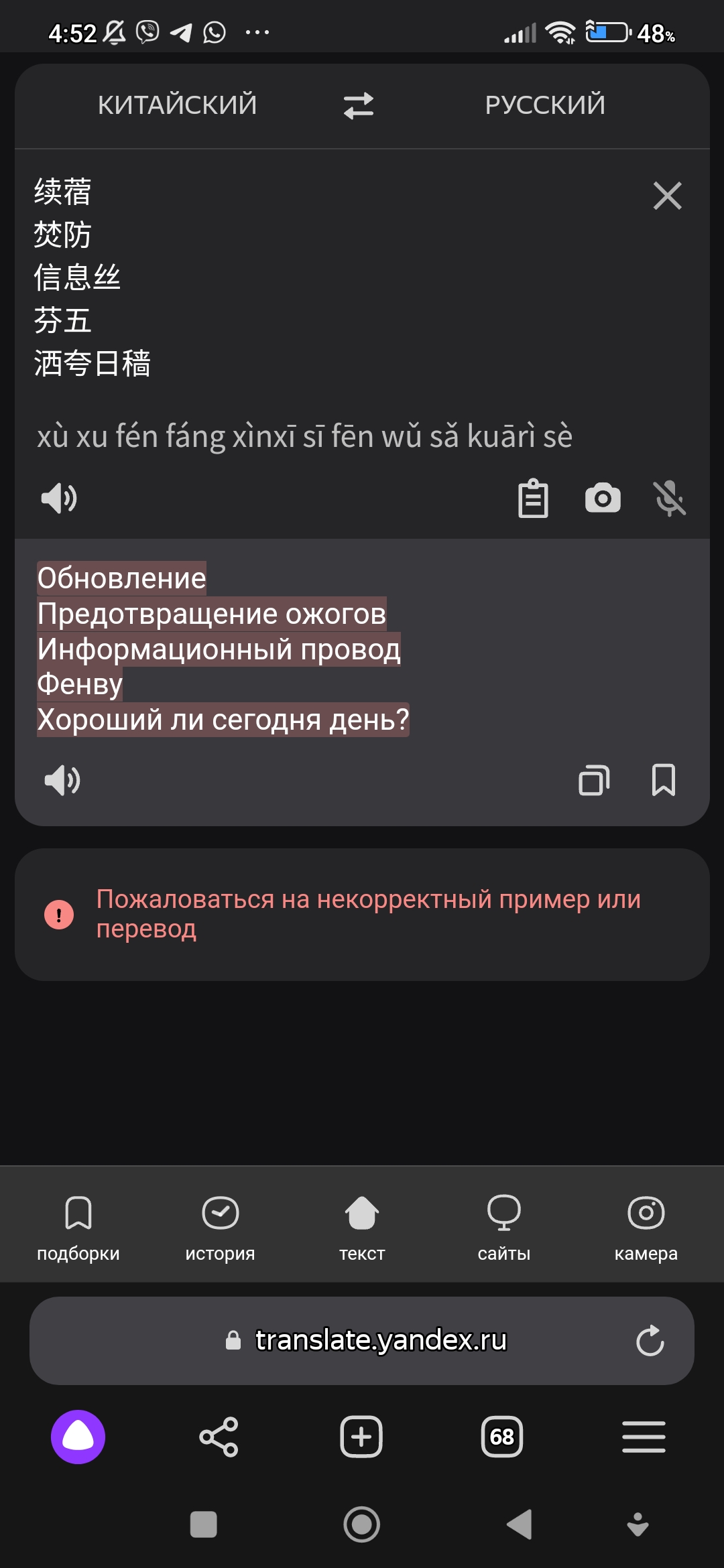Swap the Chinese and Russian languages
The width and height of the screenshot is (724, 1568).
tap(359, 105)
